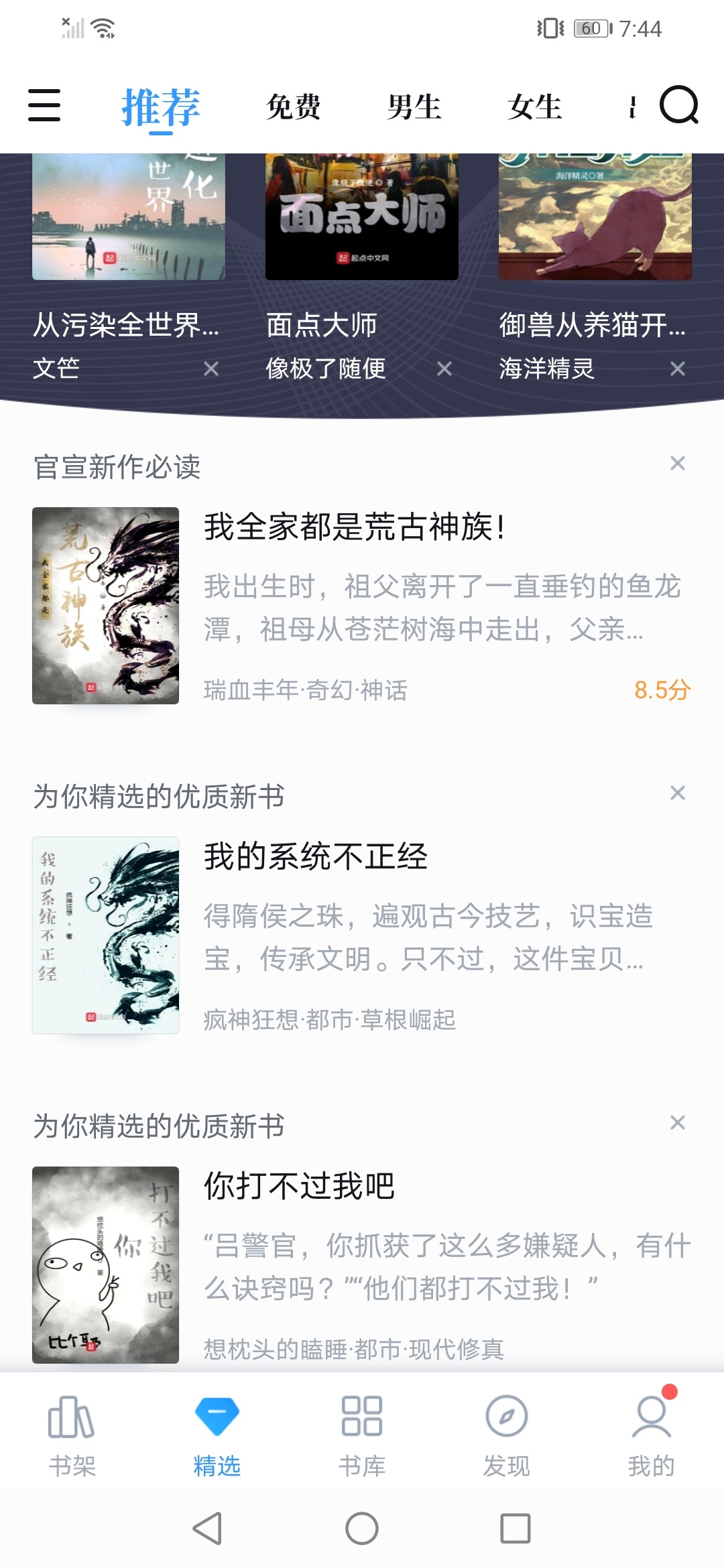
Task: Dismiss the 海洋精灵 book recommendation
Action: [x=677, y=369]
